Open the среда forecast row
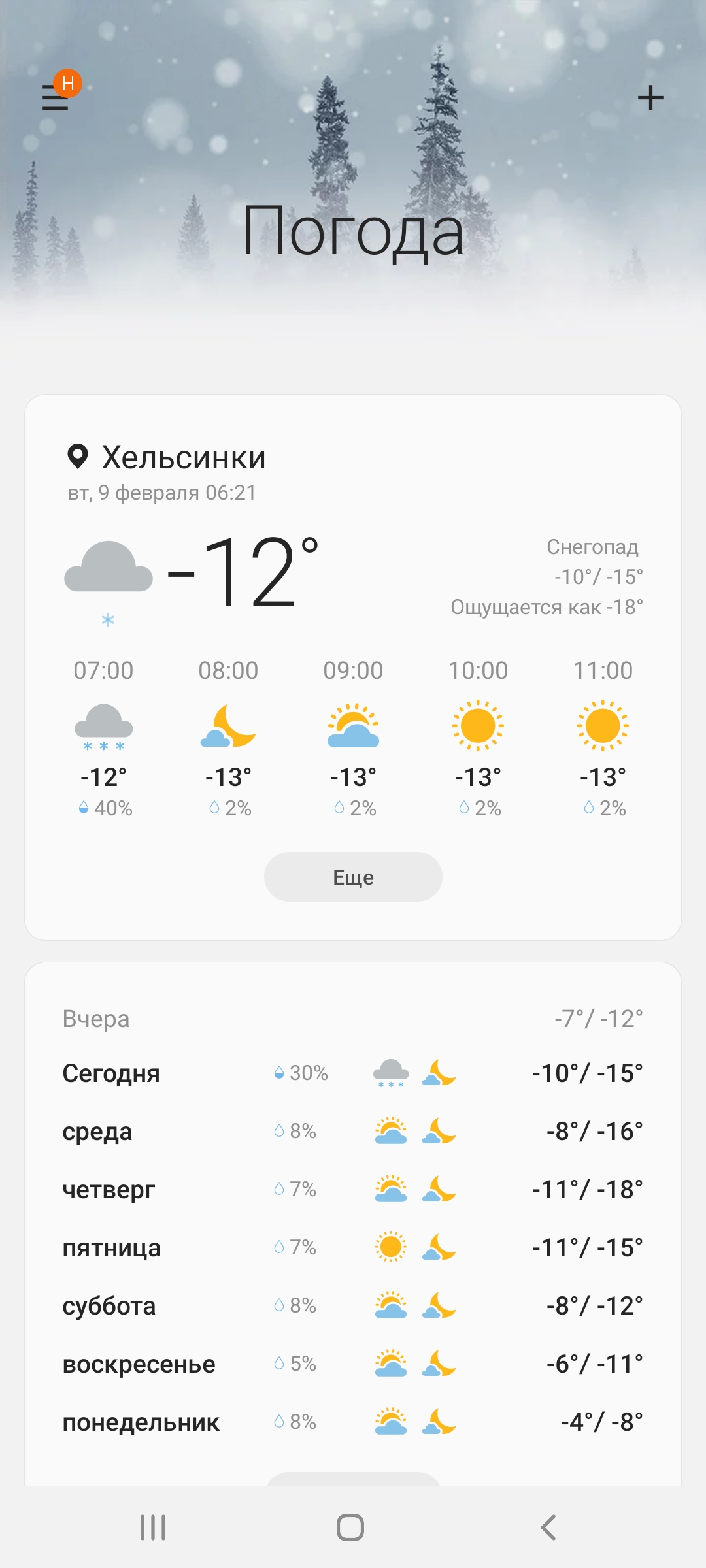Image resolution: width=706 pixels, height=1568 pixels. point(353,1131)
